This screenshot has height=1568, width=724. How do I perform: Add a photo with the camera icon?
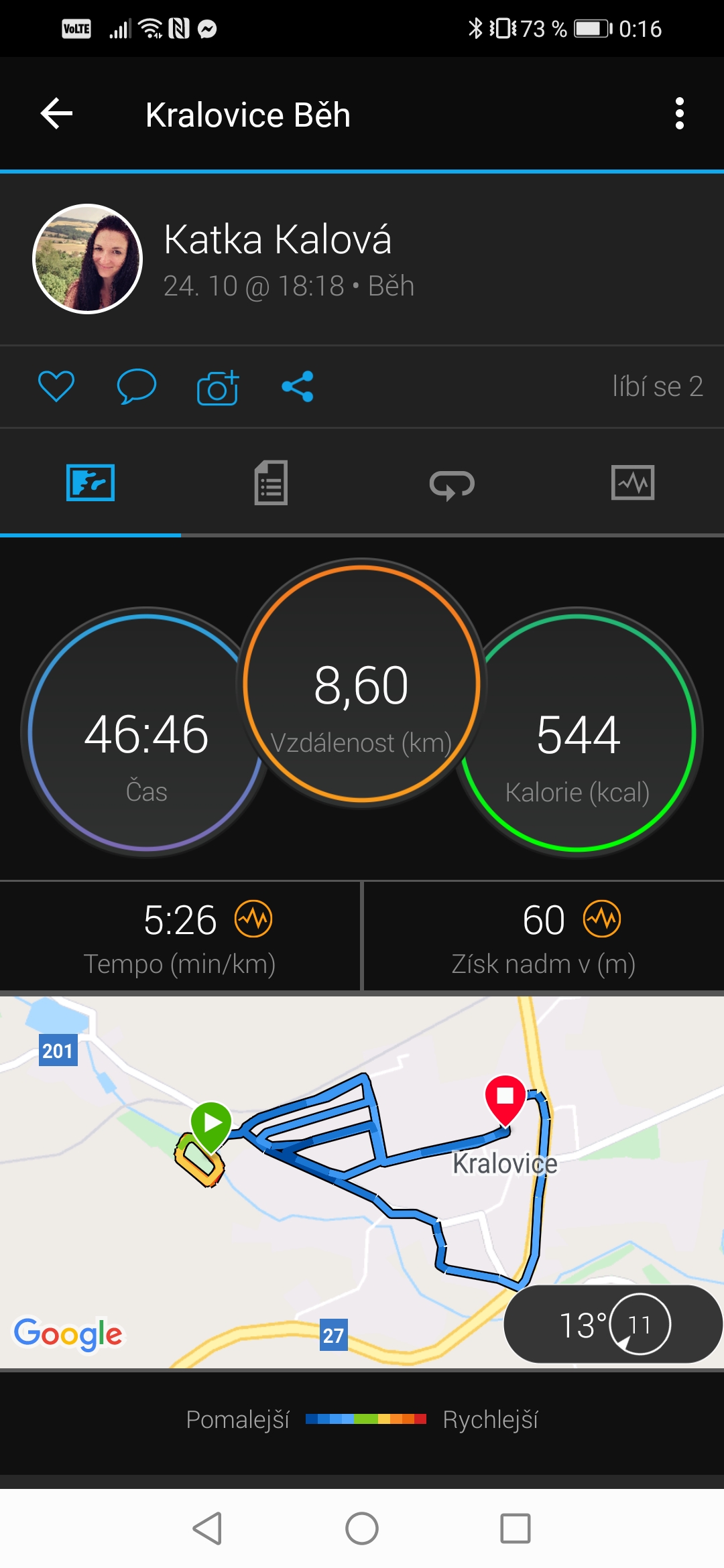click(x=218, y=387)
